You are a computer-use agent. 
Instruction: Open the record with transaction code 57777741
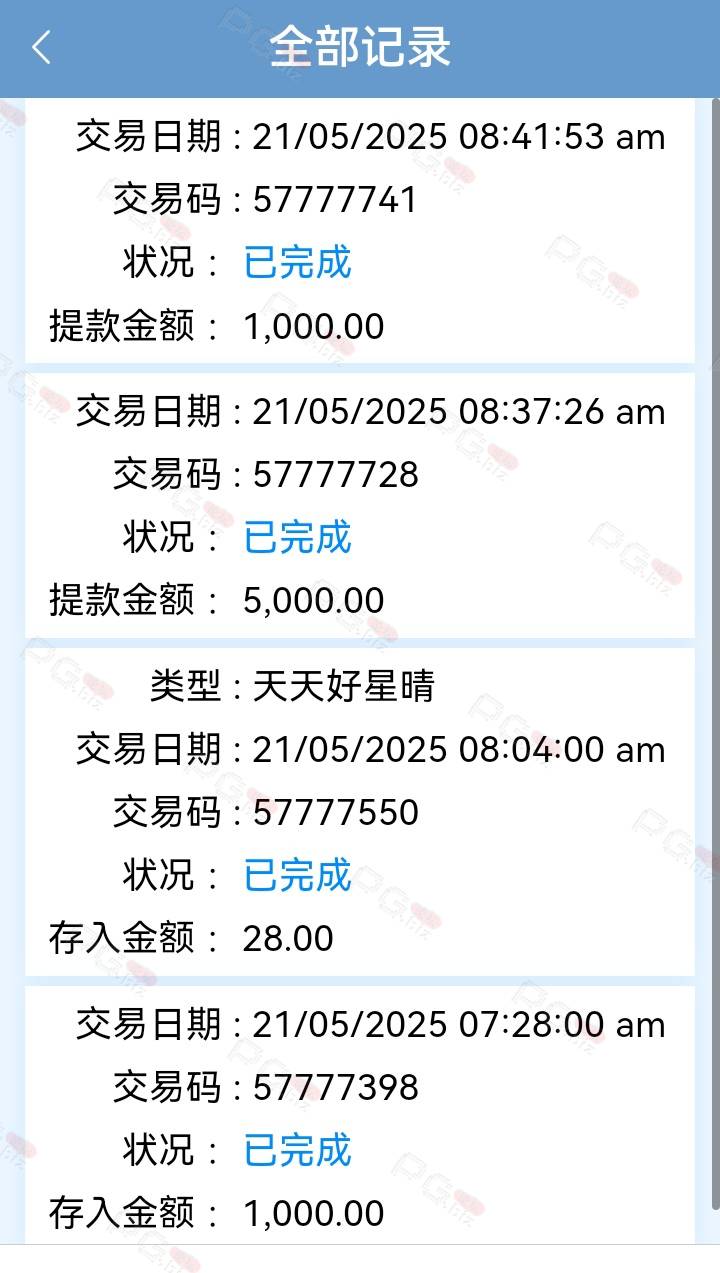click(x=359, y=231)
